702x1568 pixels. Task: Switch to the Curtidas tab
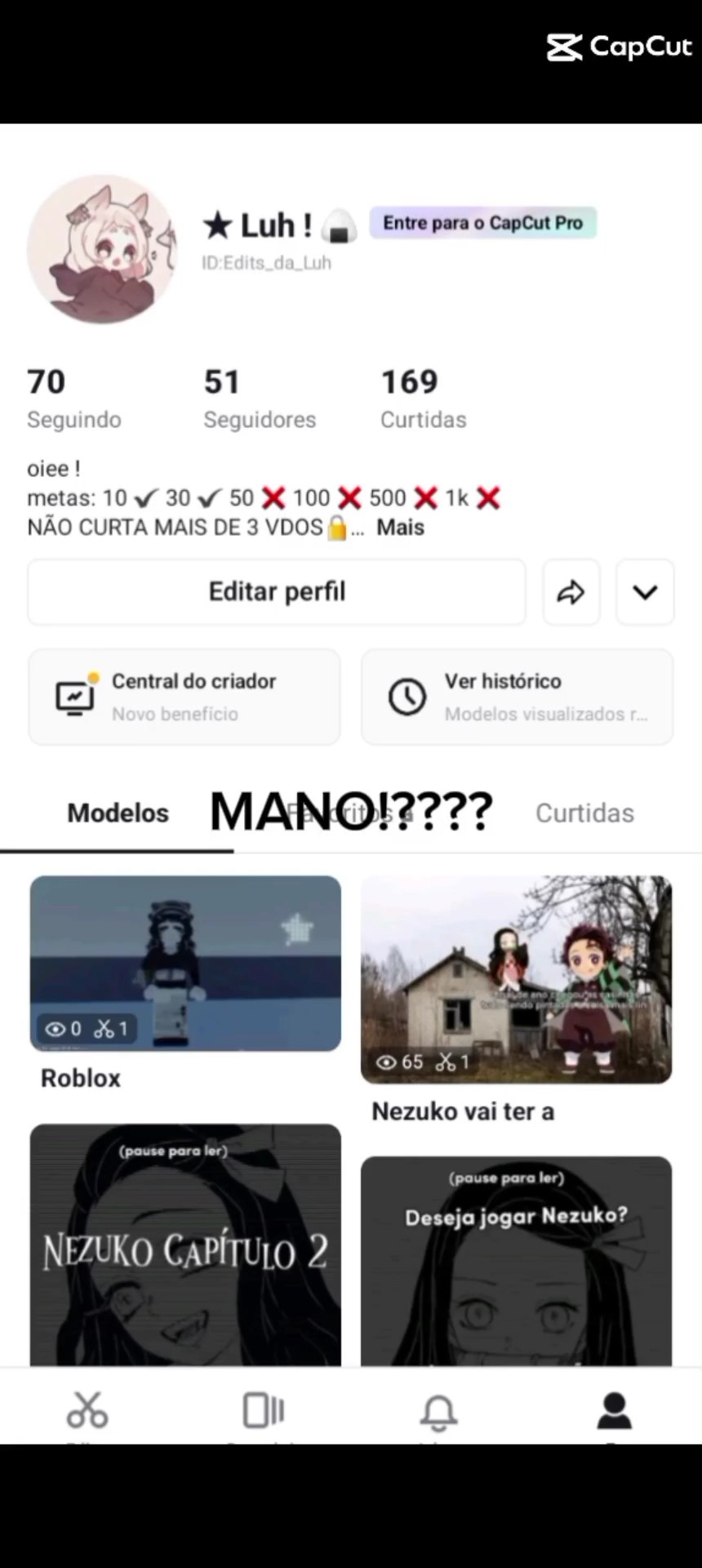584,813
